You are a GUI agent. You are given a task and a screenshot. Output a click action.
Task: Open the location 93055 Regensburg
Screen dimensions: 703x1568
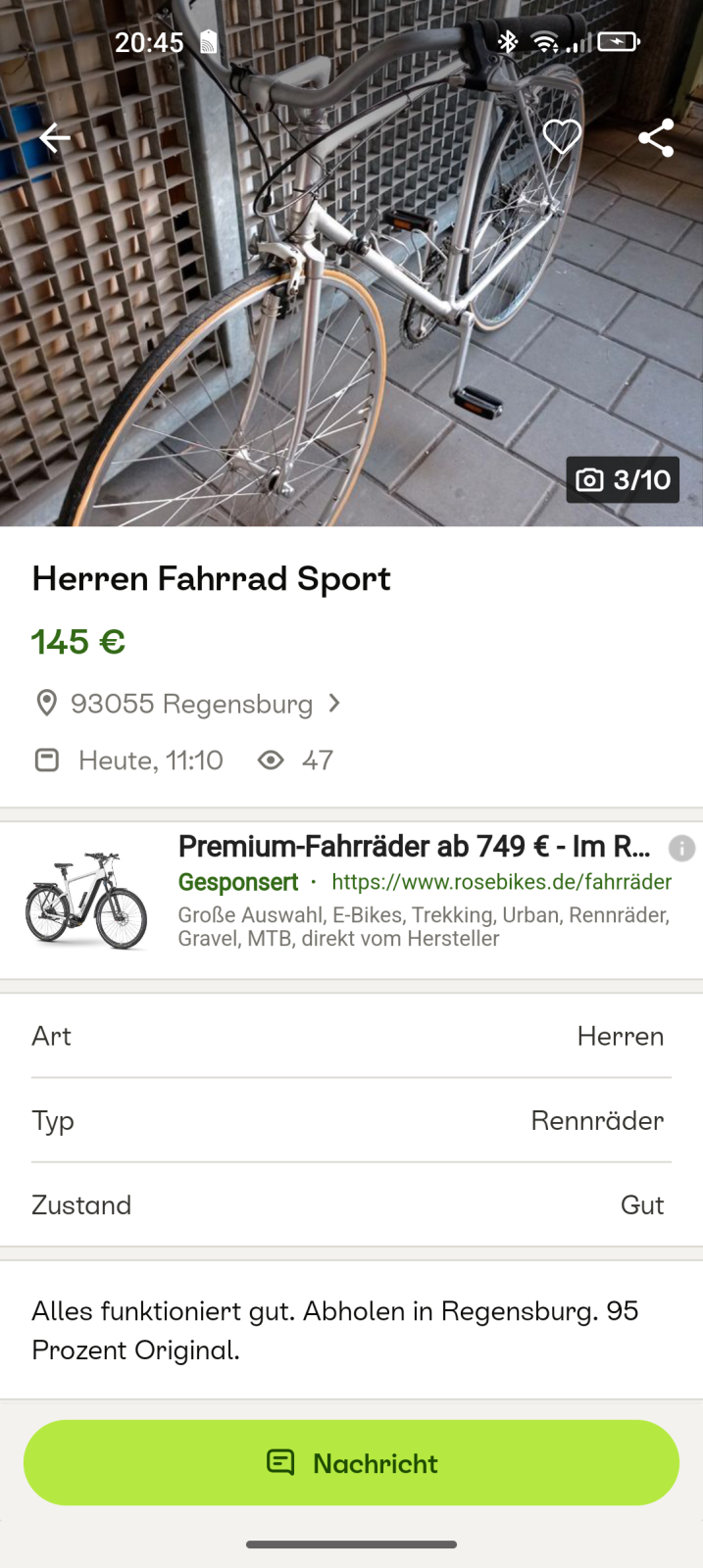(x=192, y=704)
